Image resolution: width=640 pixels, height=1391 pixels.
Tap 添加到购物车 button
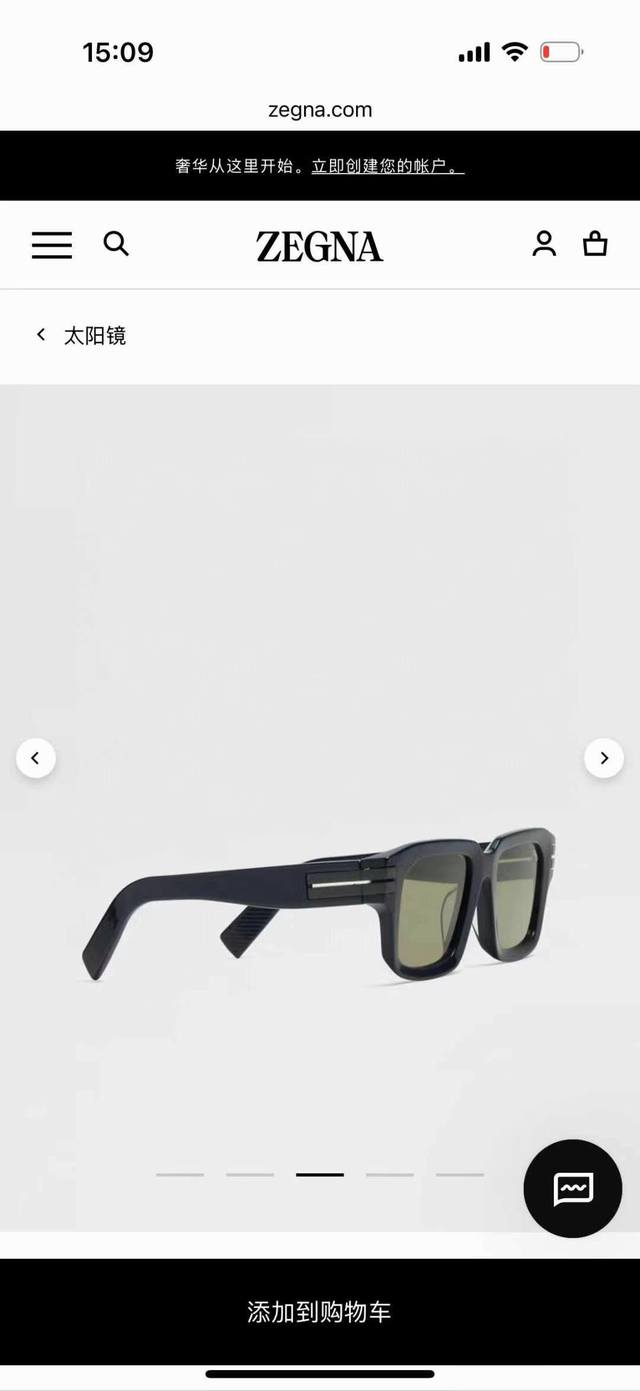(320, 1312)
